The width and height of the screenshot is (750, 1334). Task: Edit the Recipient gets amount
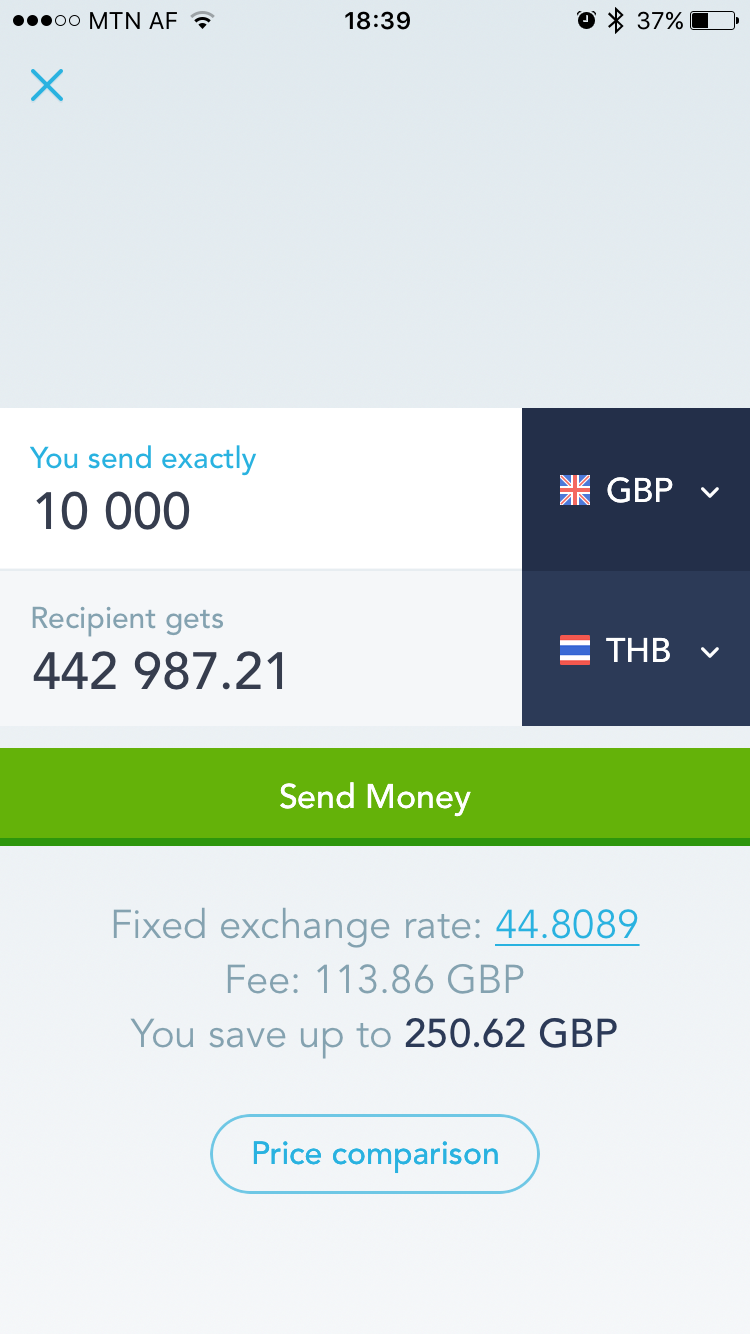point(261,648)
